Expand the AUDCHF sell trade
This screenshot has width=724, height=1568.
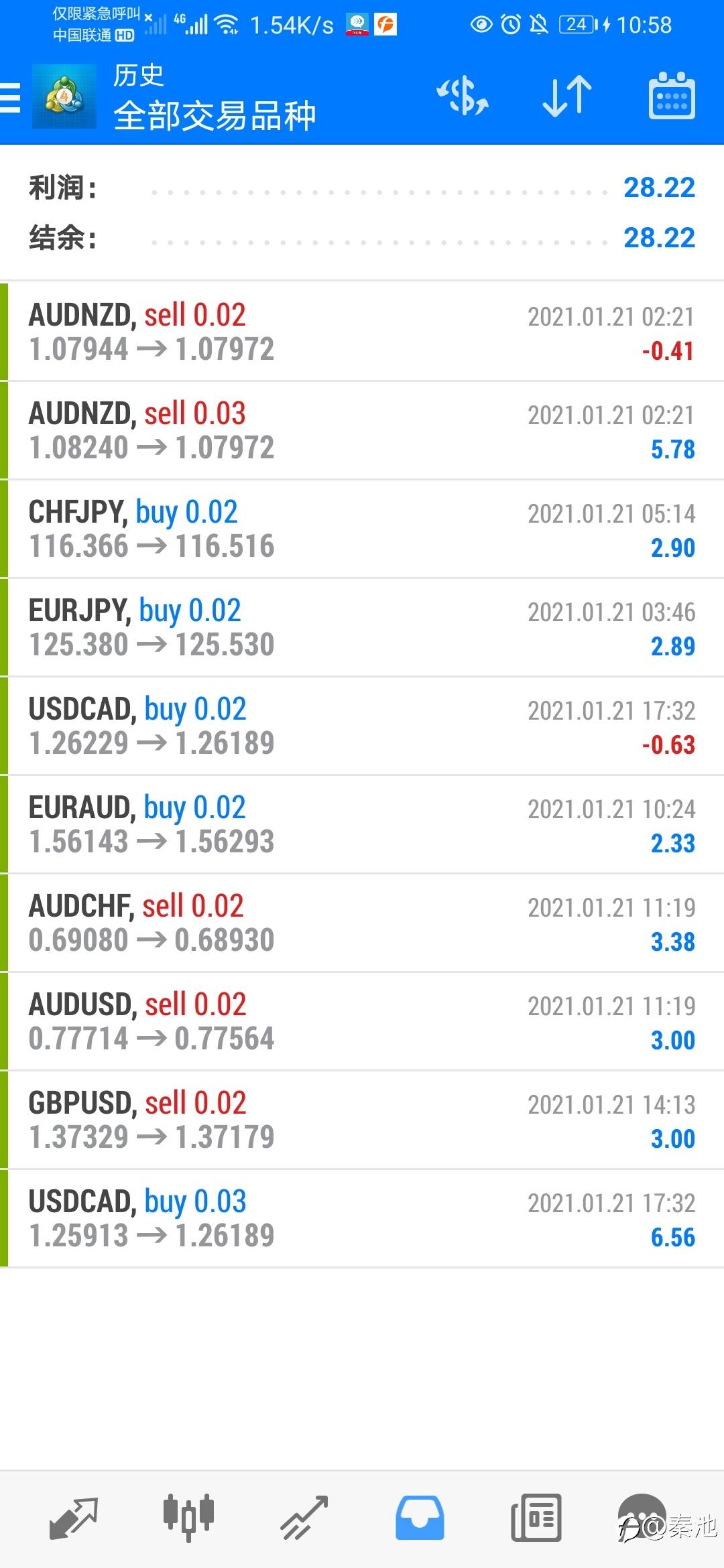362,923
